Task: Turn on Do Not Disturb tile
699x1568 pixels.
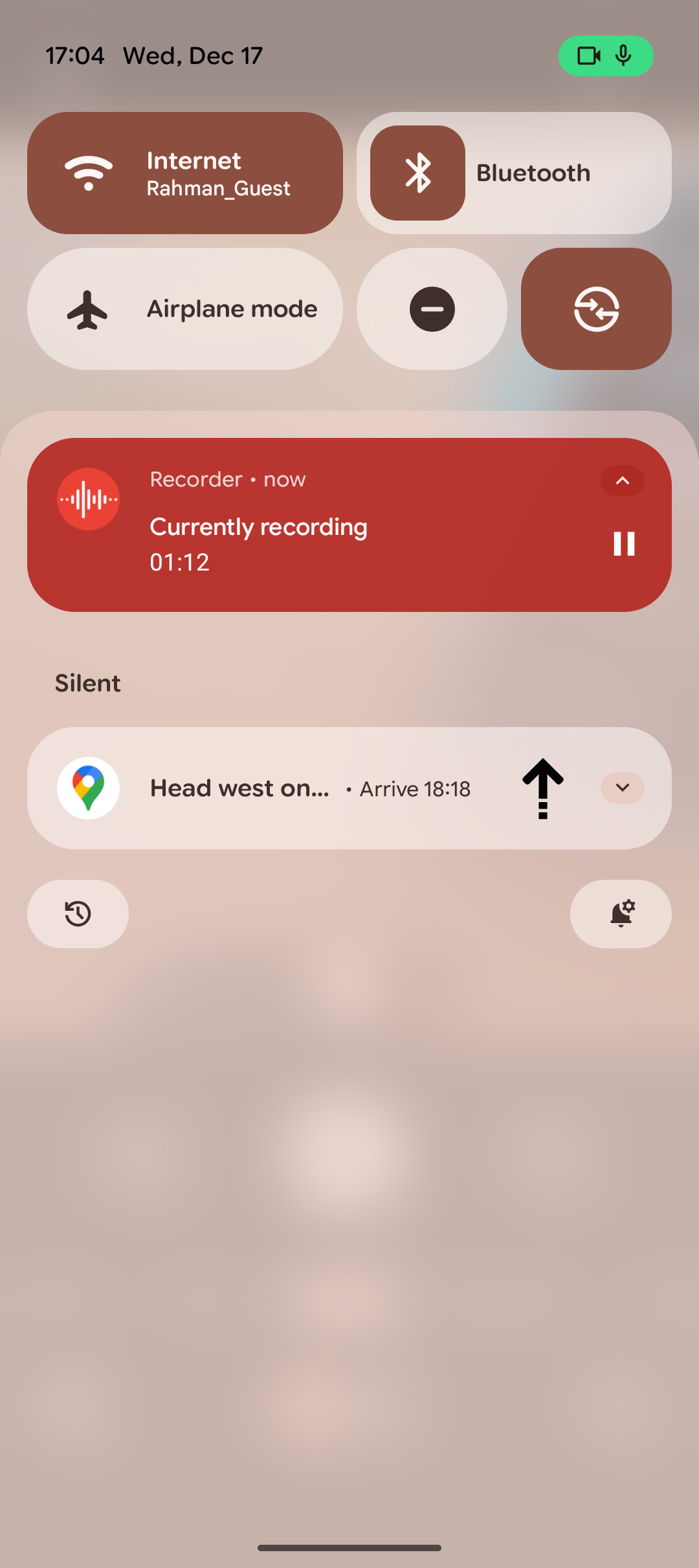Action: point(432,309)
